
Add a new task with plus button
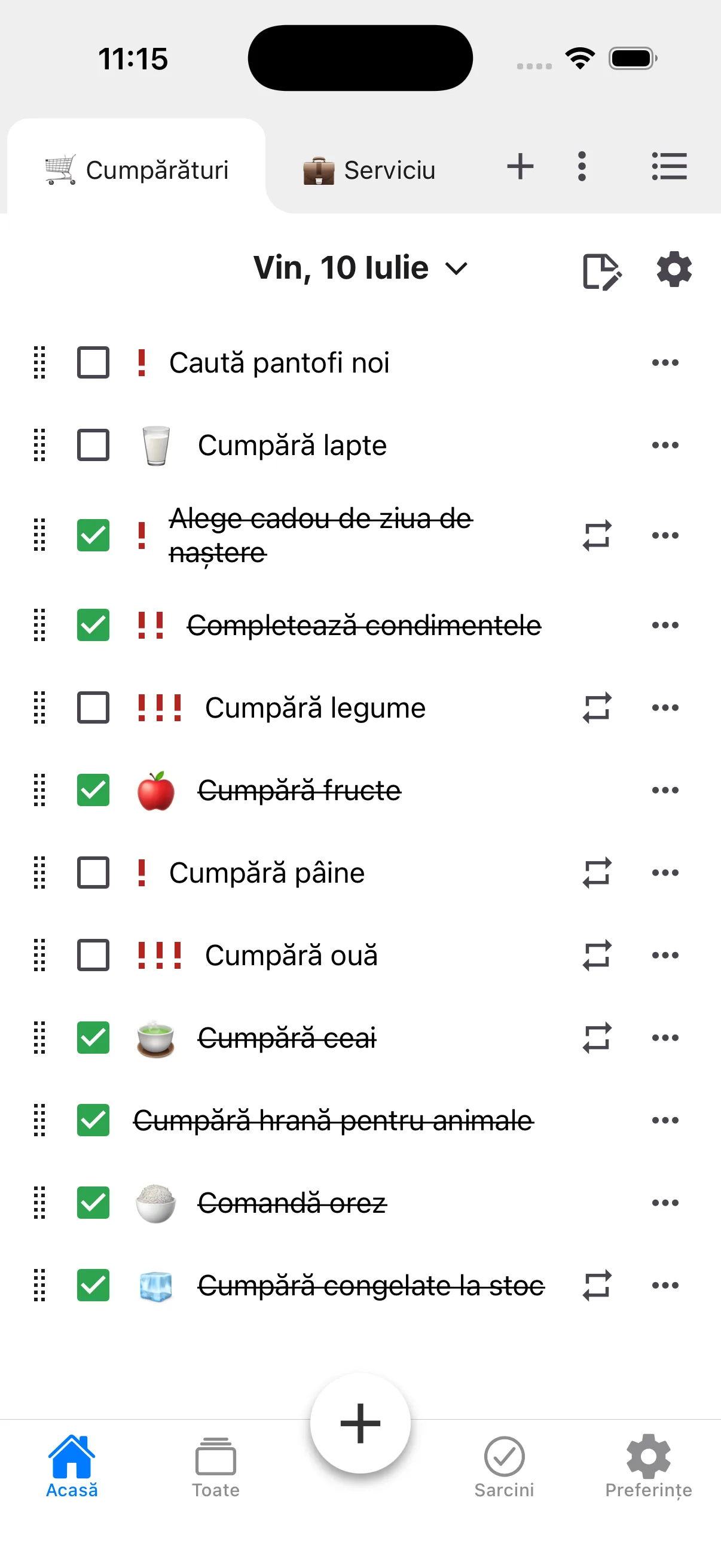click(360, 1423)
